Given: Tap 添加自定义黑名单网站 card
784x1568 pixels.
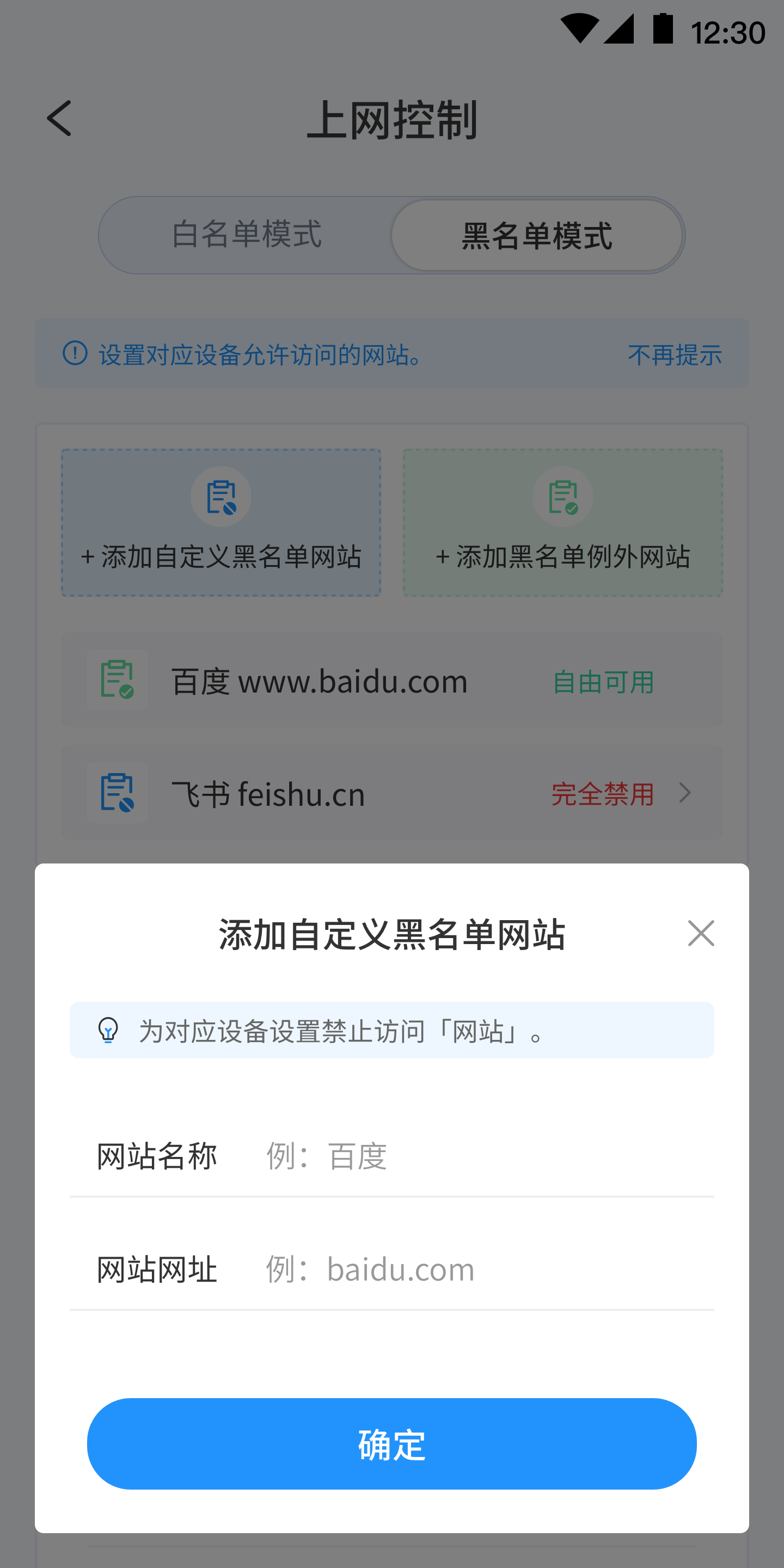Looking at the screenshot, I should (221, 522).
